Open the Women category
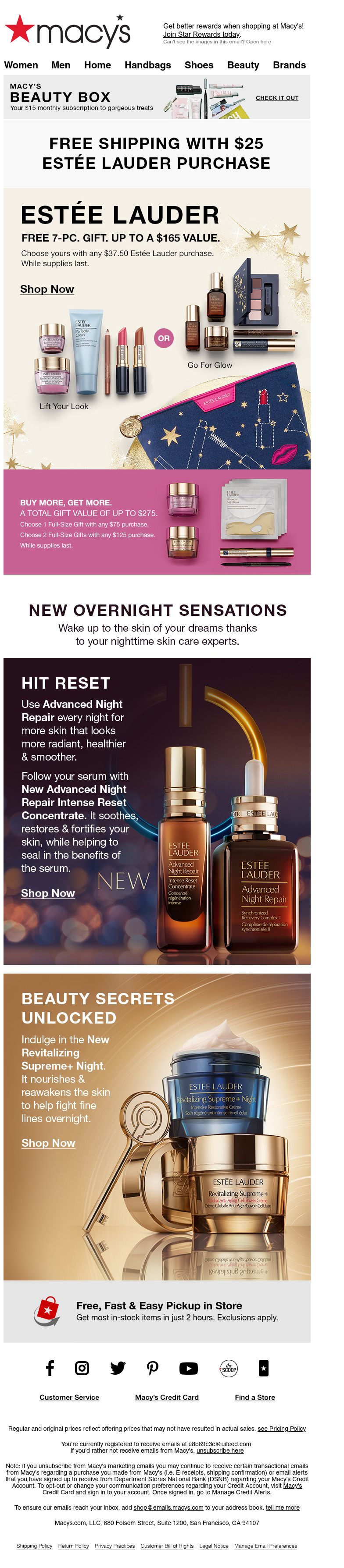 (x=21, y=65)
